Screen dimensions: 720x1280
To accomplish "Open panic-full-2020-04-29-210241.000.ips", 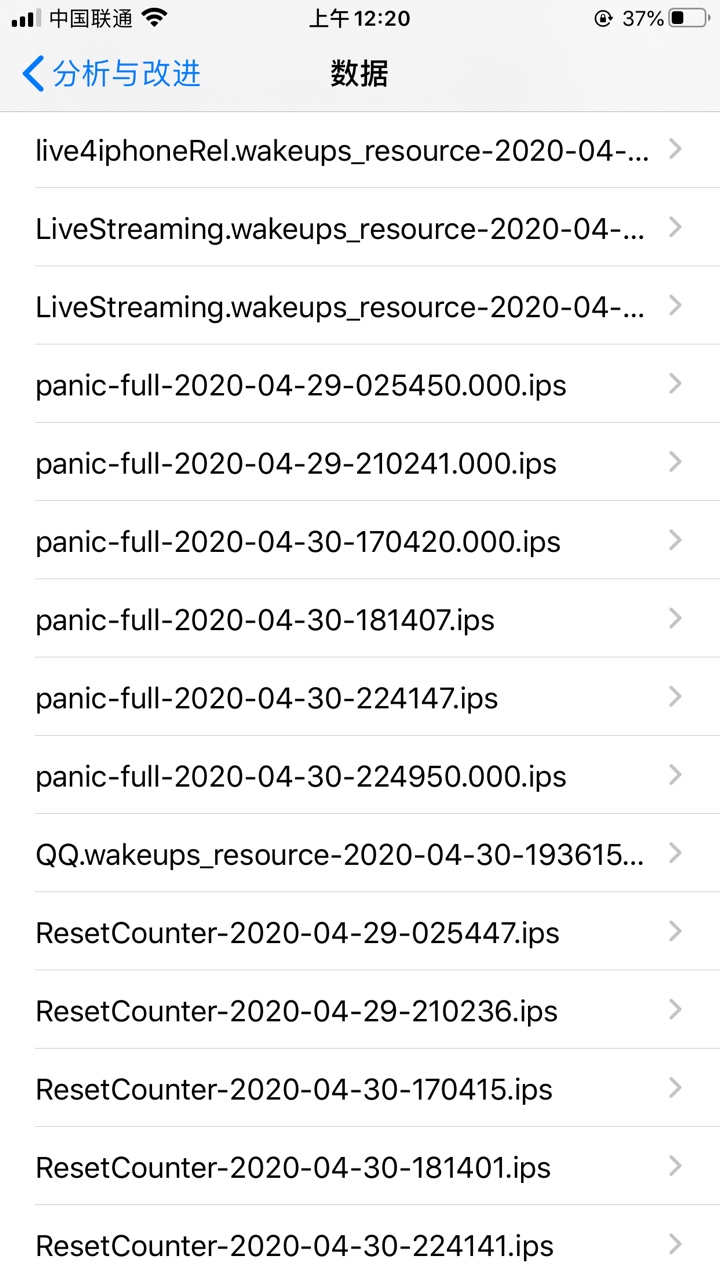I will [360, 462].
